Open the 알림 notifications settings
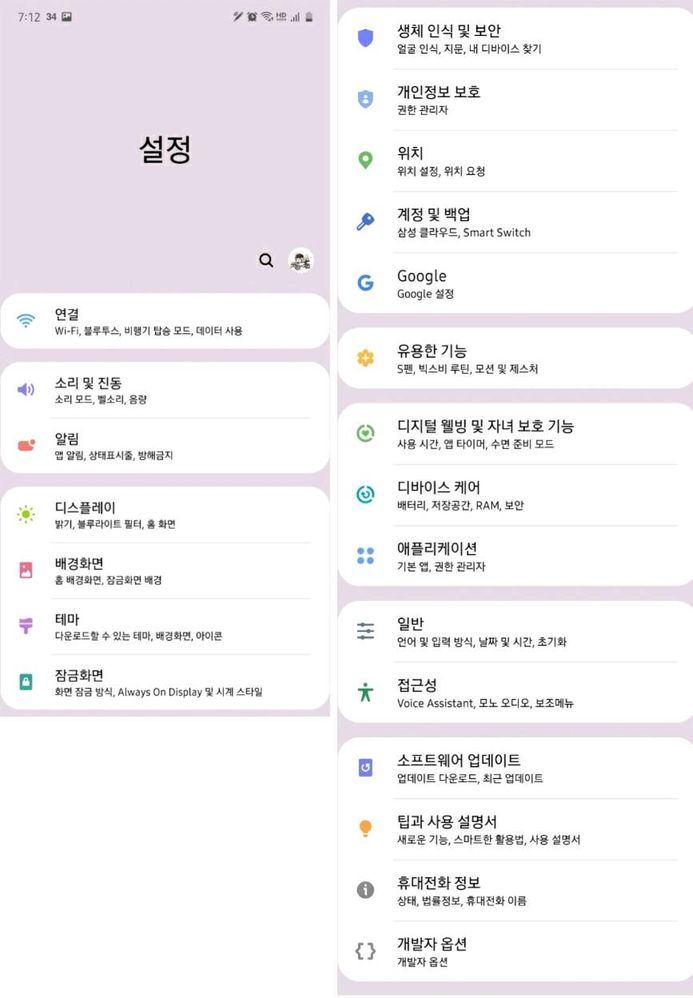The image size is (693, 998). (165, 446)
